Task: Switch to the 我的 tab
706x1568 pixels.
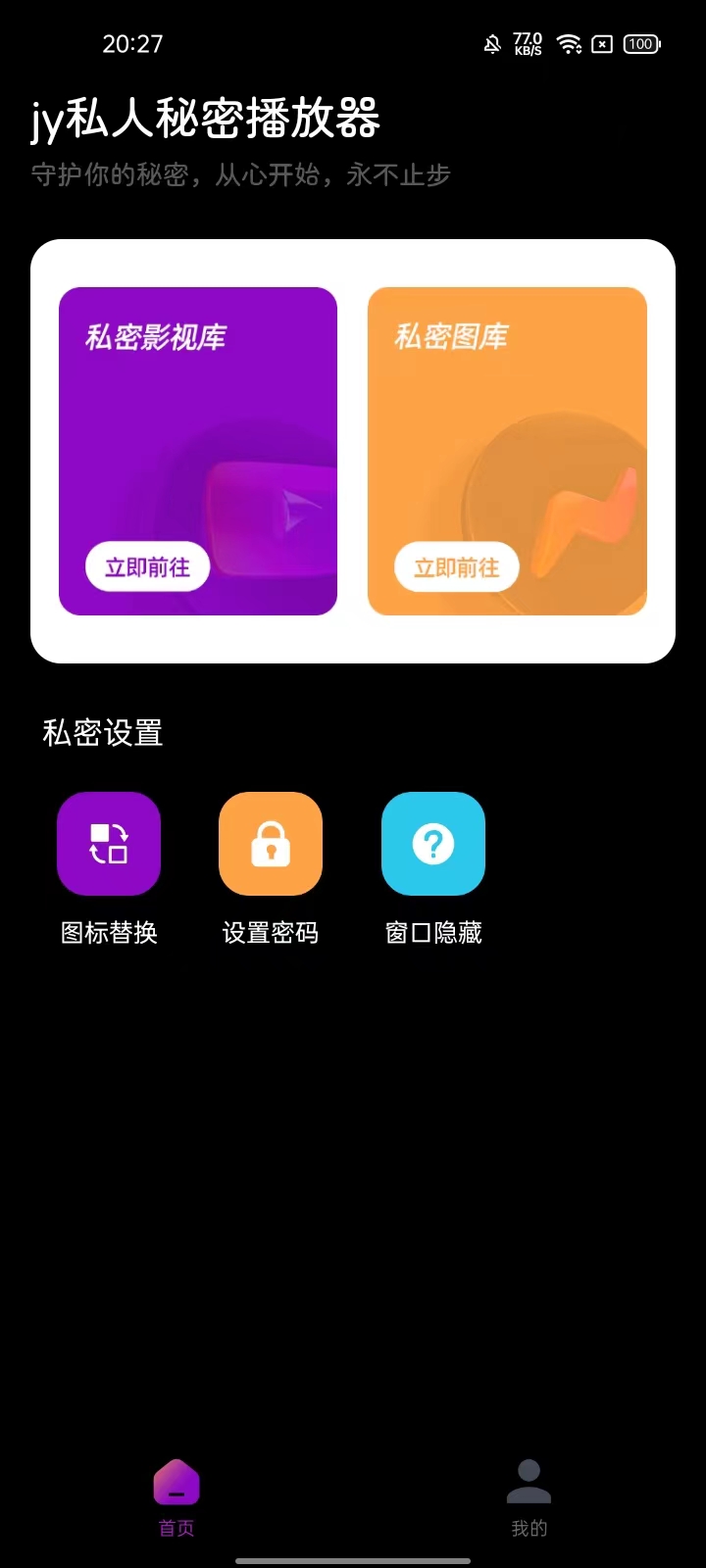Action: [x=529, y=1496]
